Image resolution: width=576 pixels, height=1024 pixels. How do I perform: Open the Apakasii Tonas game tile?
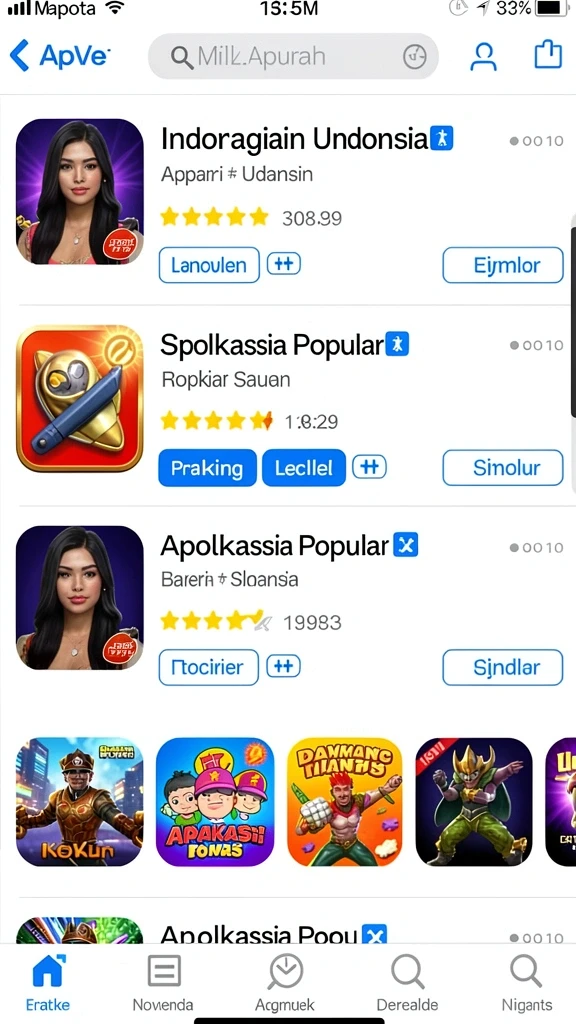[215, 802]
